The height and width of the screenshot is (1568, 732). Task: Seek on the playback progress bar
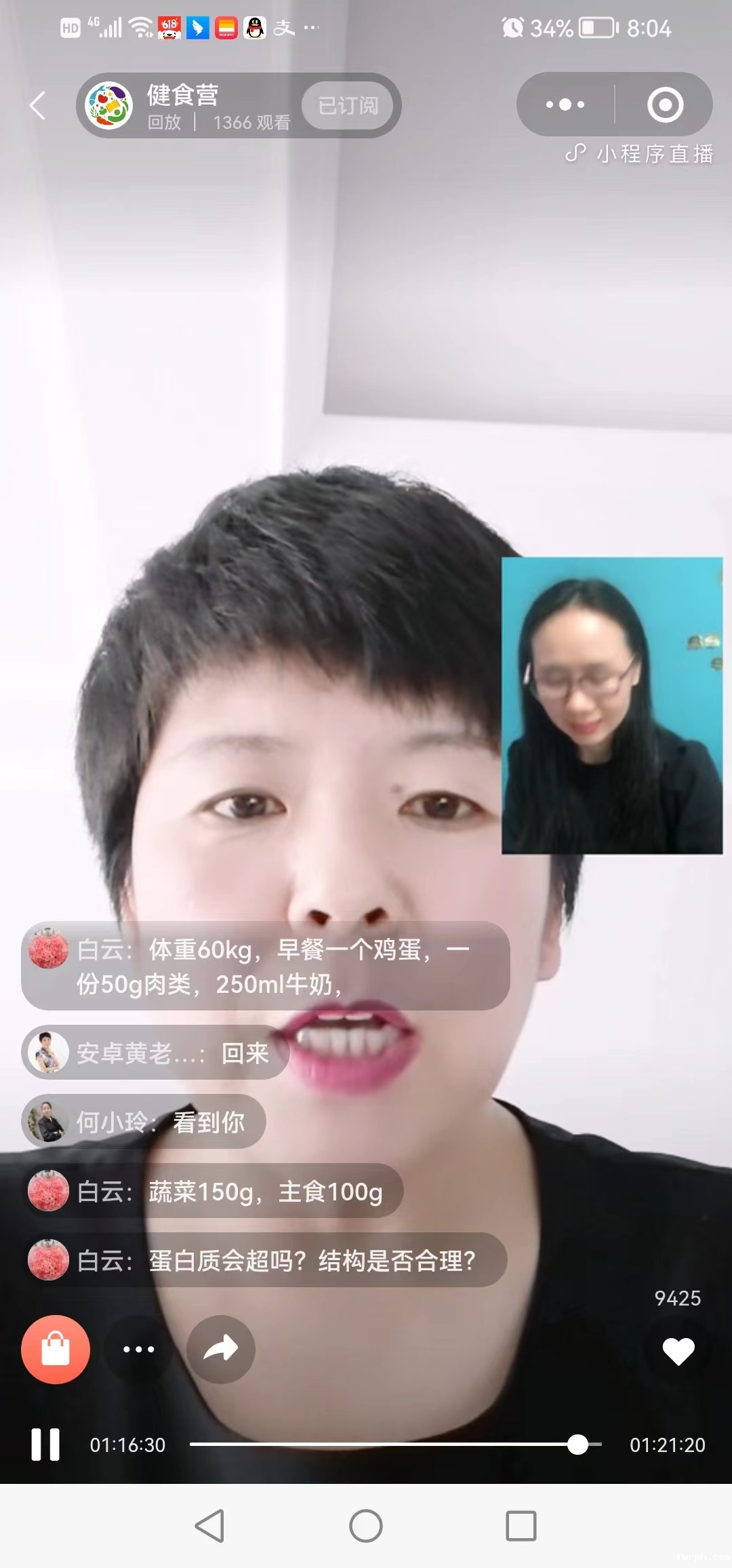(393, 1445)
